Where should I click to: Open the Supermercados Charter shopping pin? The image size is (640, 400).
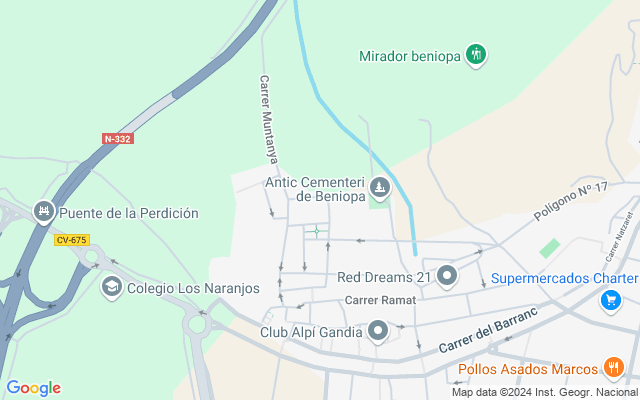(x=609, y=299)
